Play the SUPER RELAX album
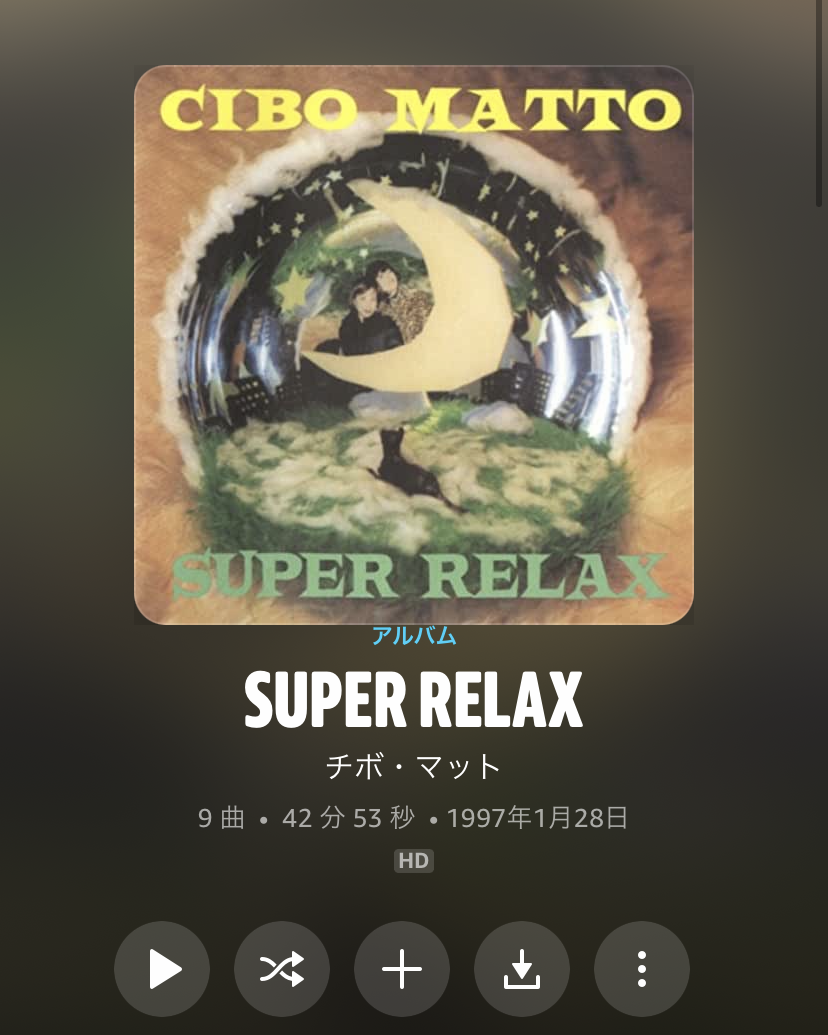 tap(162, 969)
